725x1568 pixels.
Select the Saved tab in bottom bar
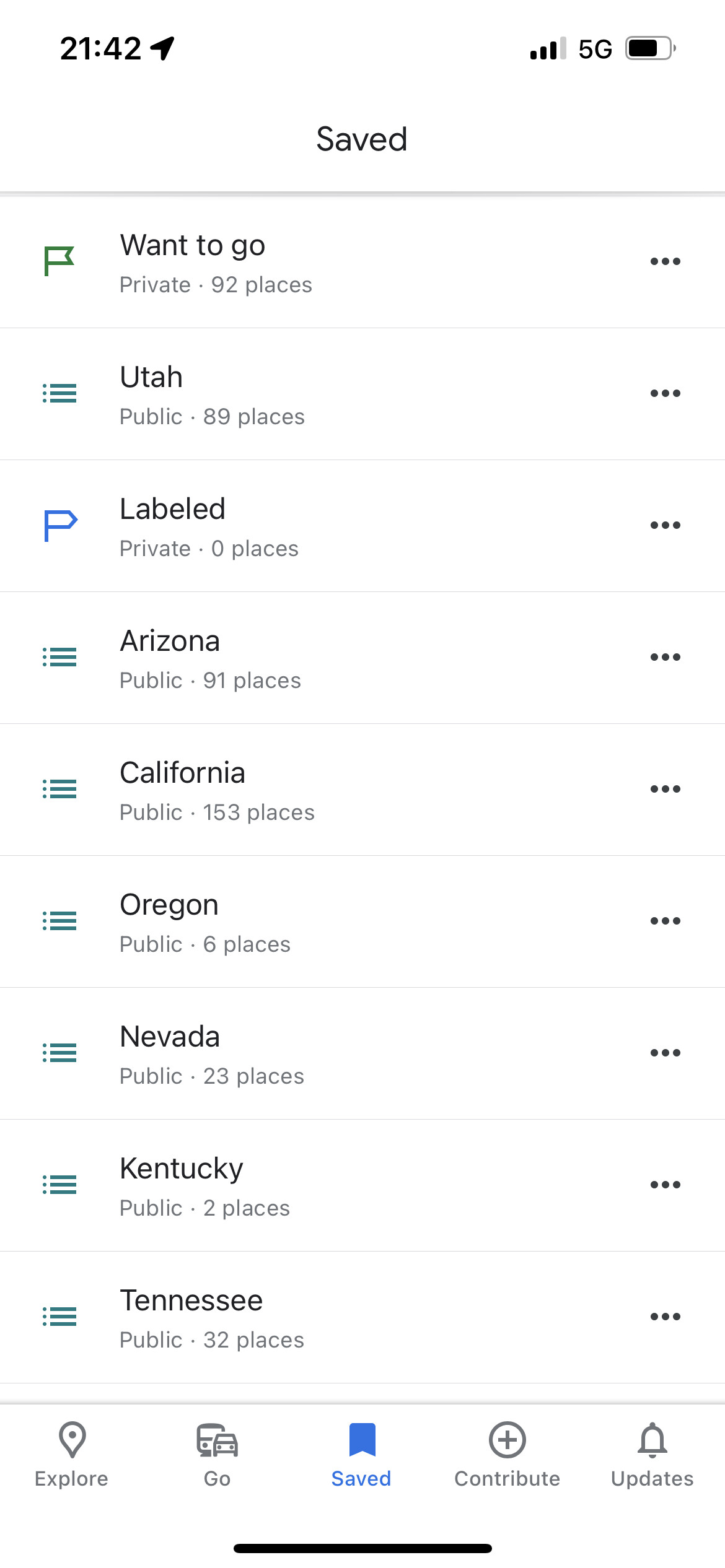[362, 1455]
